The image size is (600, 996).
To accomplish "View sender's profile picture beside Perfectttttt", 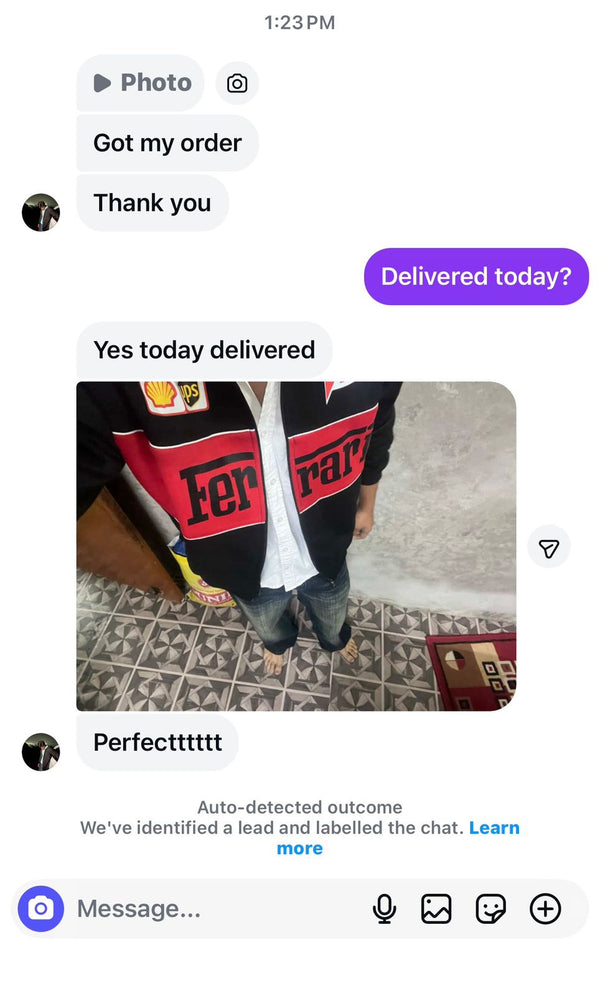I will (41, 751).
